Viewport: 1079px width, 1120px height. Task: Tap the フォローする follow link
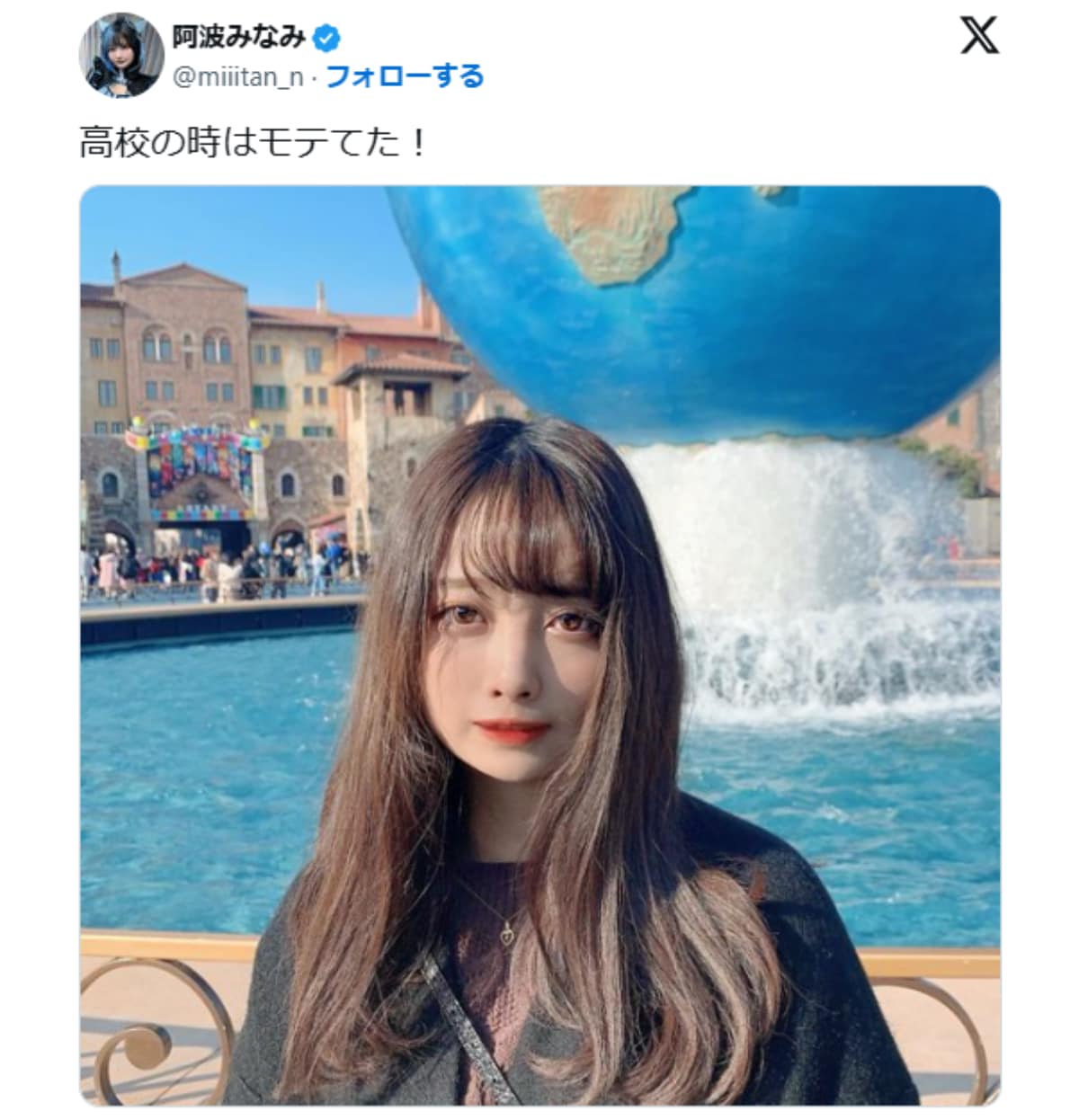(404, 77)
